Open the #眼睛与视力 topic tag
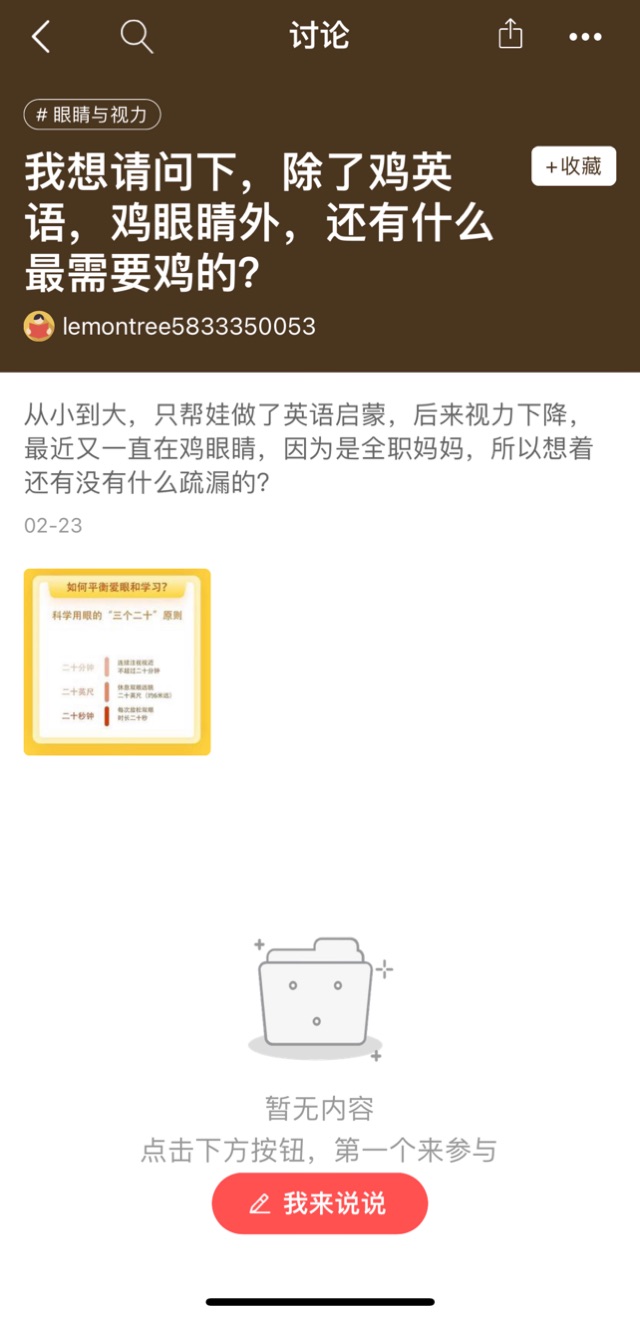640x1318 pixels. point(92,115)
